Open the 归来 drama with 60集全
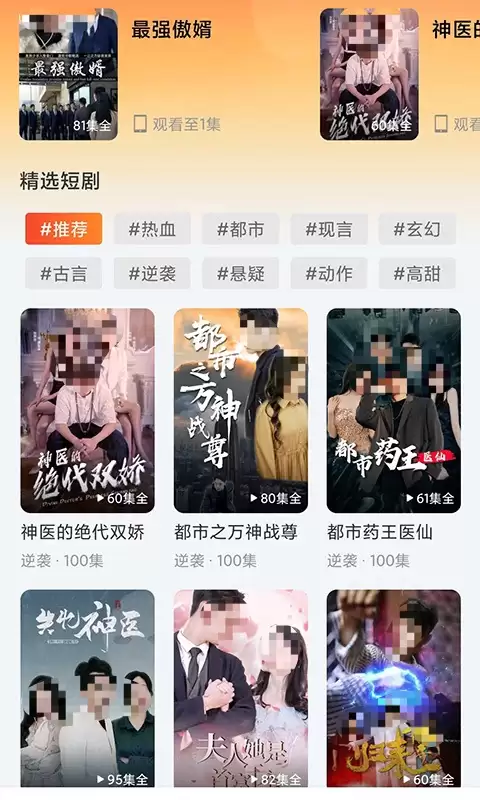480x800 pixels. 394,689
